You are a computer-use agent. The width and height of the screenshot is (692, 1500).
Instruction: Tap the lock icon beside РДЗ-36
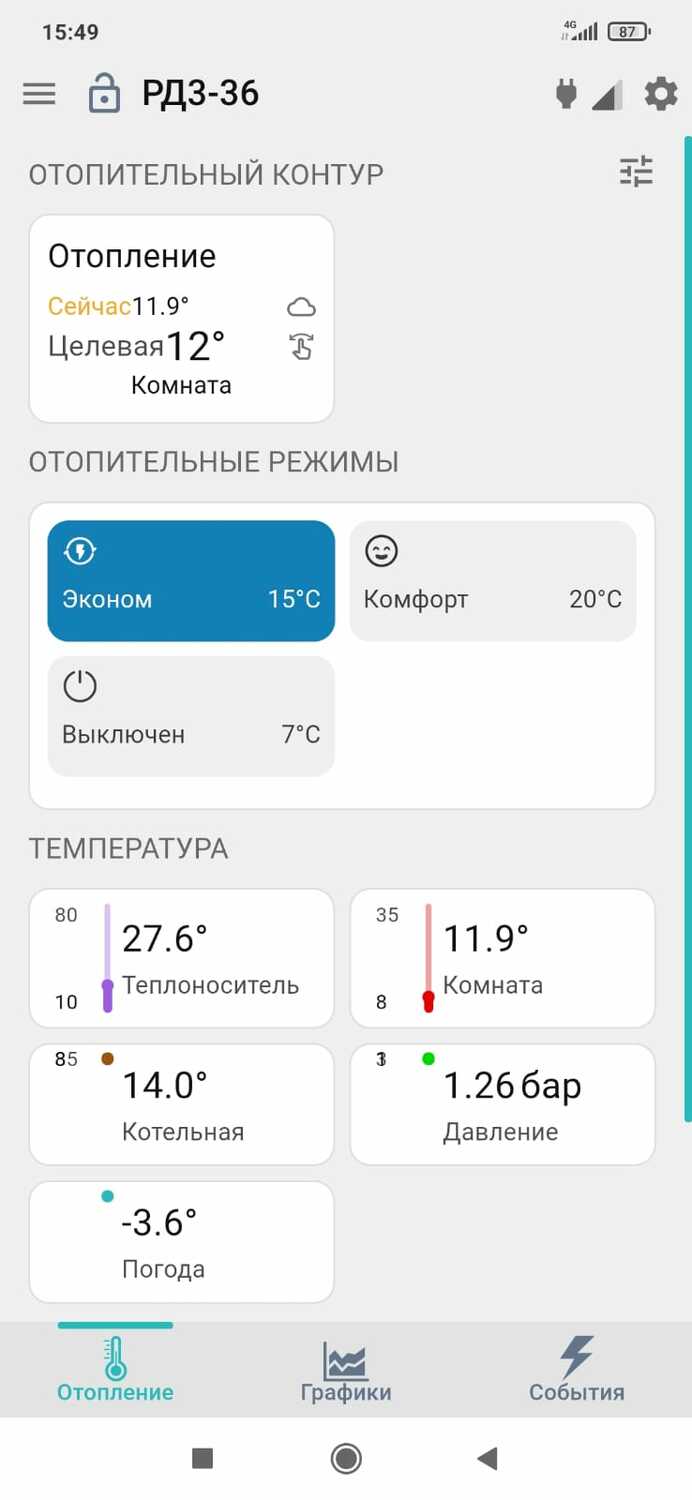click(x=103, y=93)
